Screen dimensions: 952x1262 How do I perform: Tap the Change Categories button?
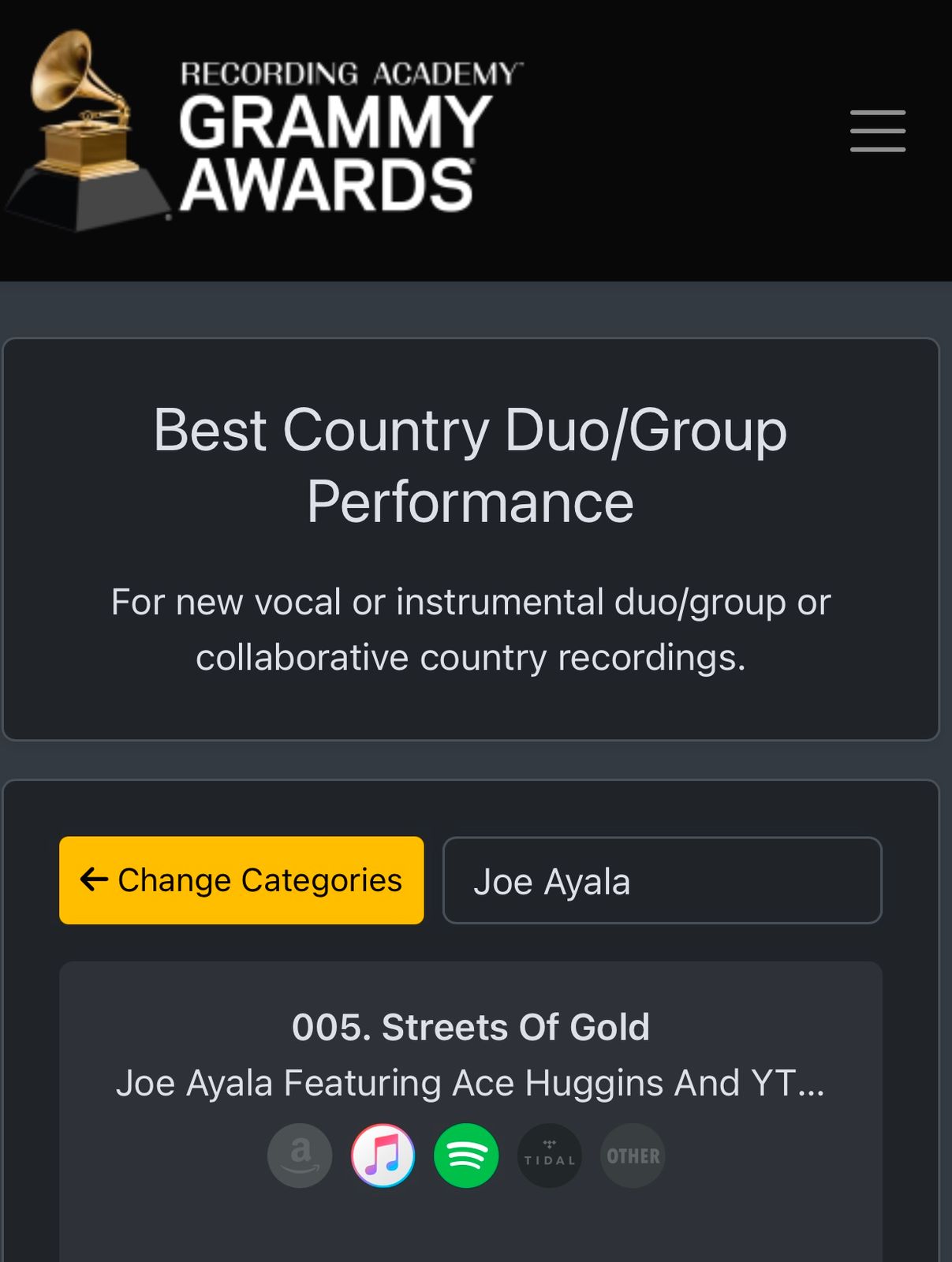(x=241, y=879)
